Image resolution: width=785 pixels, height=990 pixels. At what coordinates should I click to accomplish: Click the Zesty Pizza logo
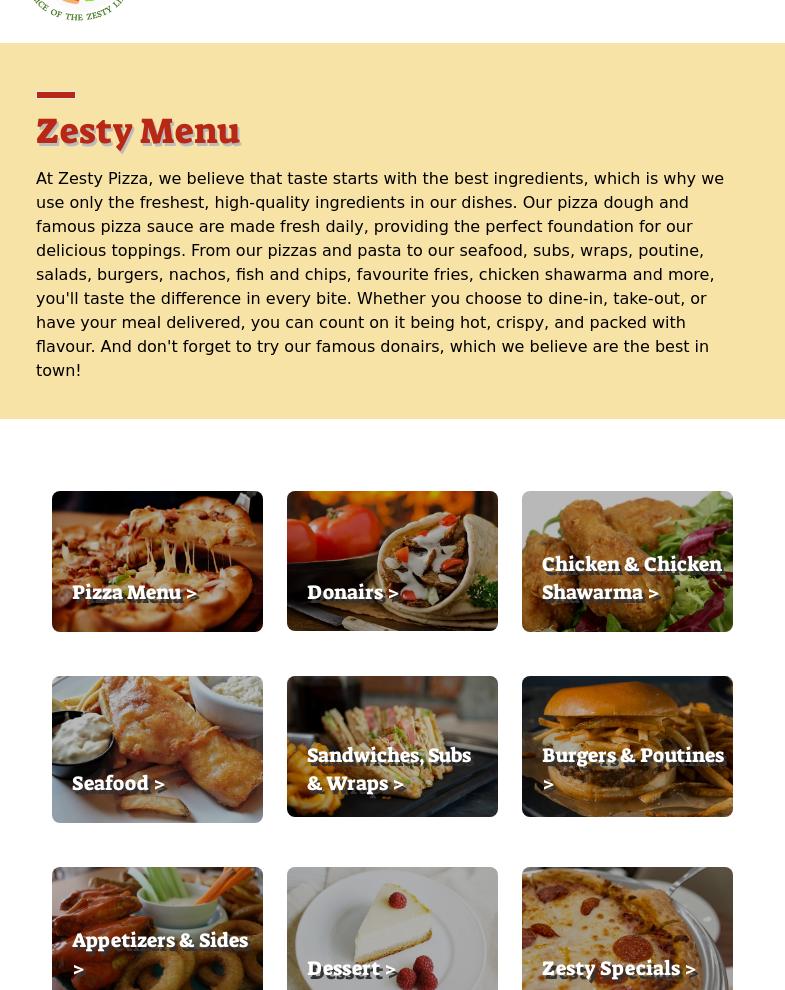click(78, 10)
